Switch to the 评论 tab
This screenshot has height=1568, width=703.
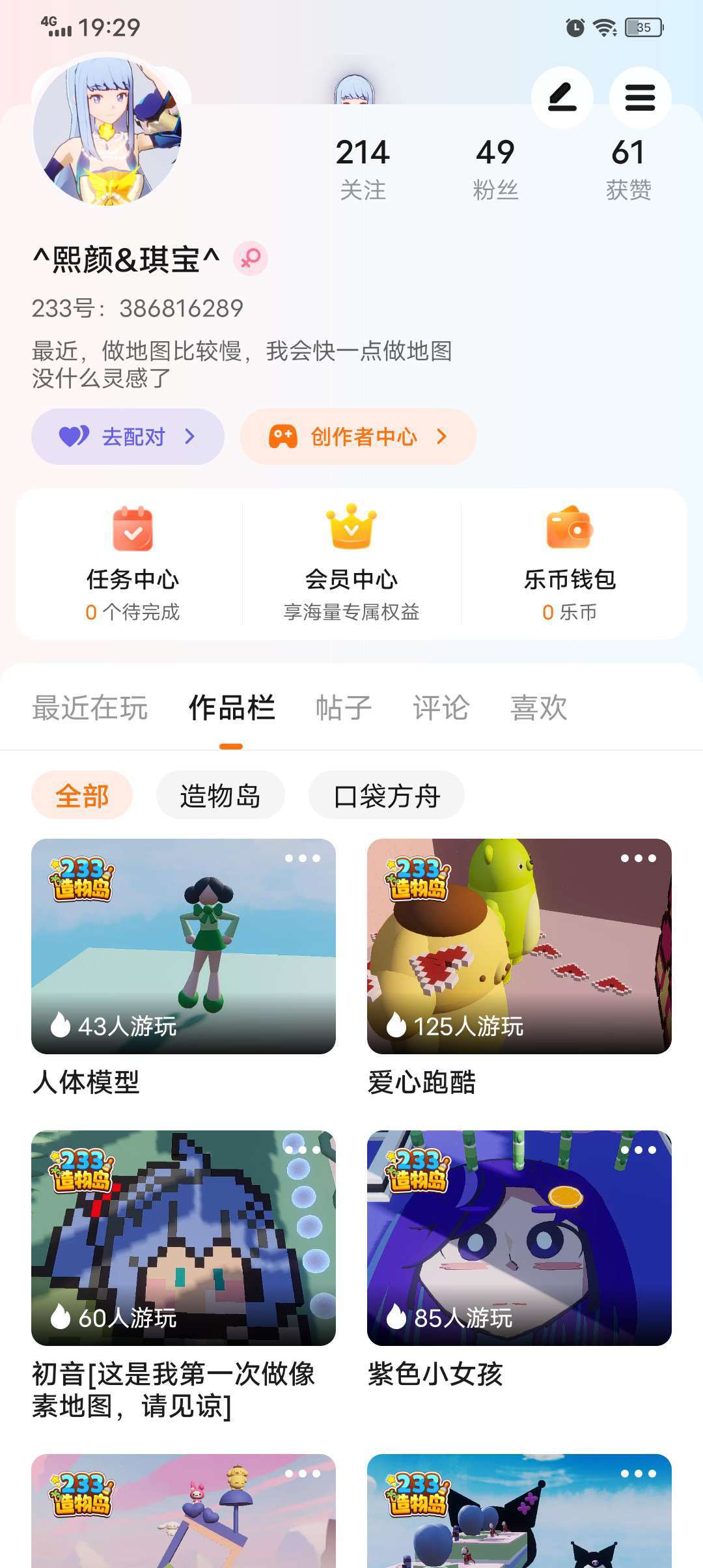point(441,708)
